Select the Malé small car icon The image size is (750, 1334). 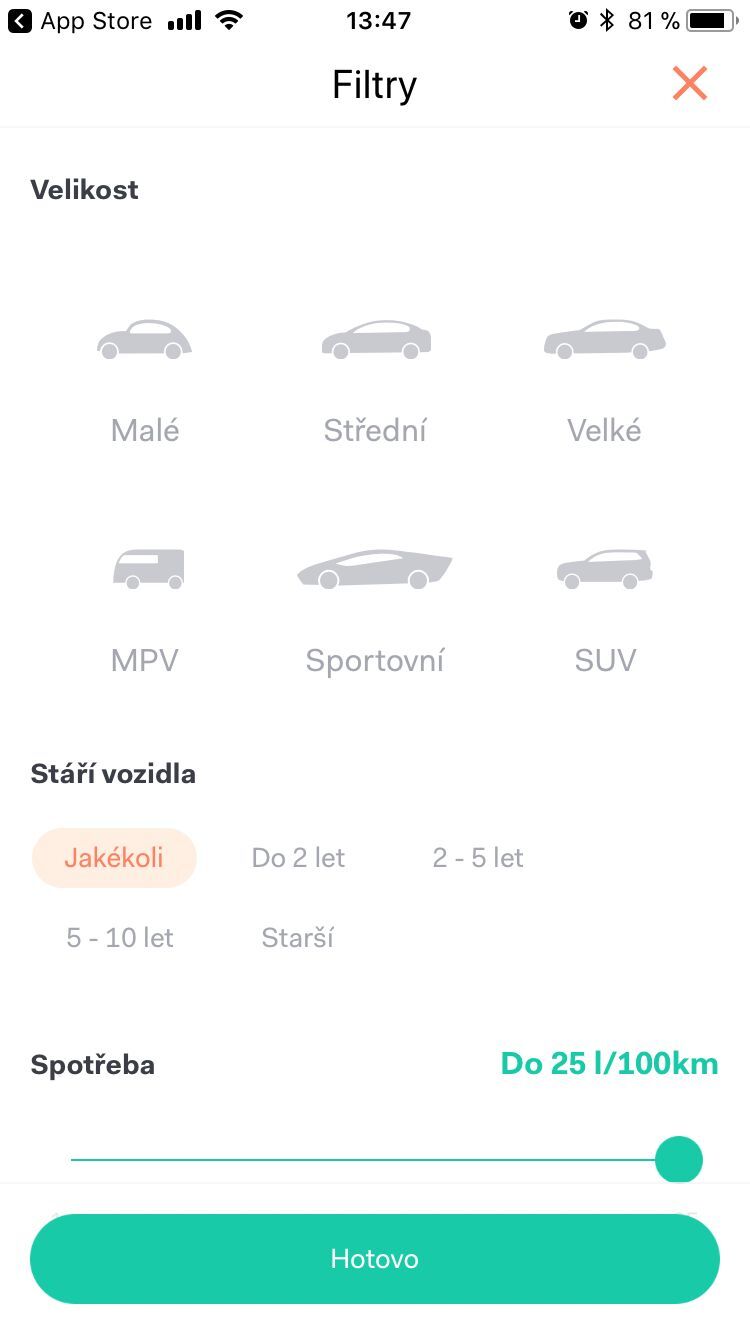point(144,338)
